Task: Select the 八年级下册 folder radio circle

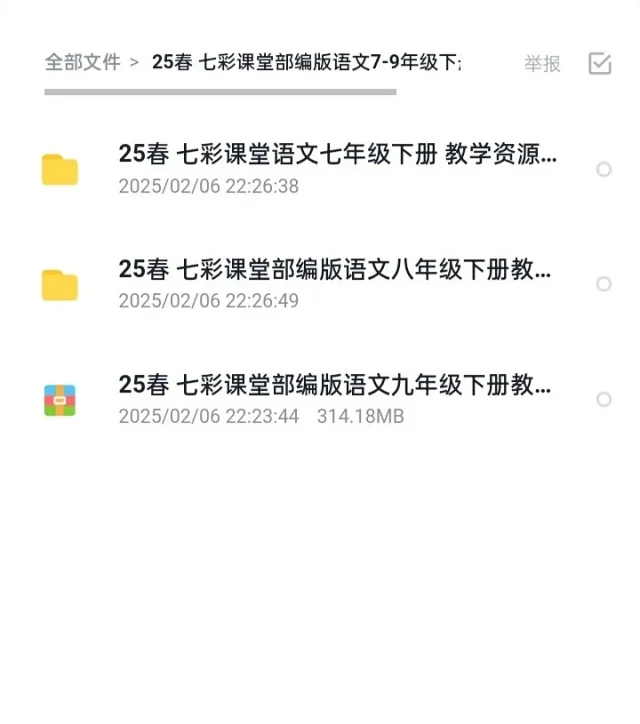Action: [x=603, y=284]
